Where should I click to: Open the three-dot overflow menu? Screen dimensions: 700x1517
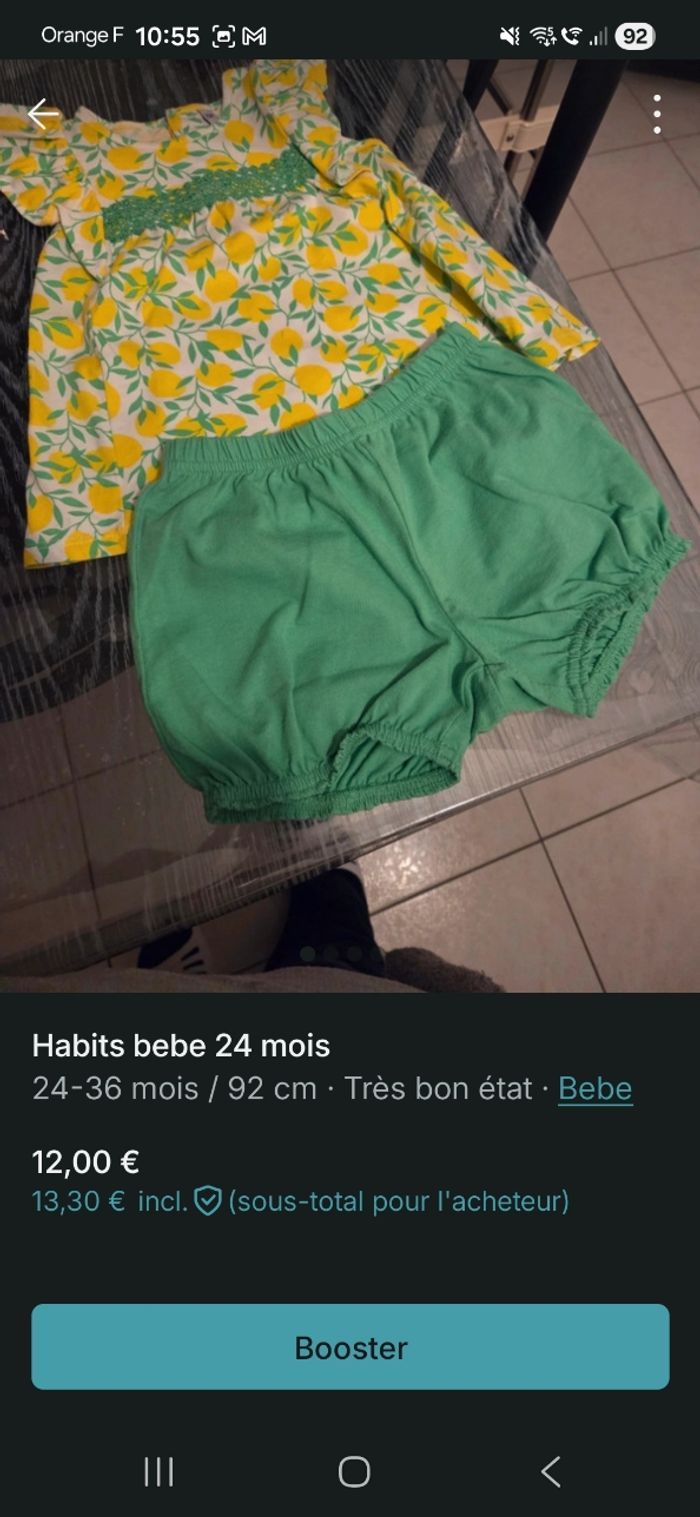tap(657, 114)
